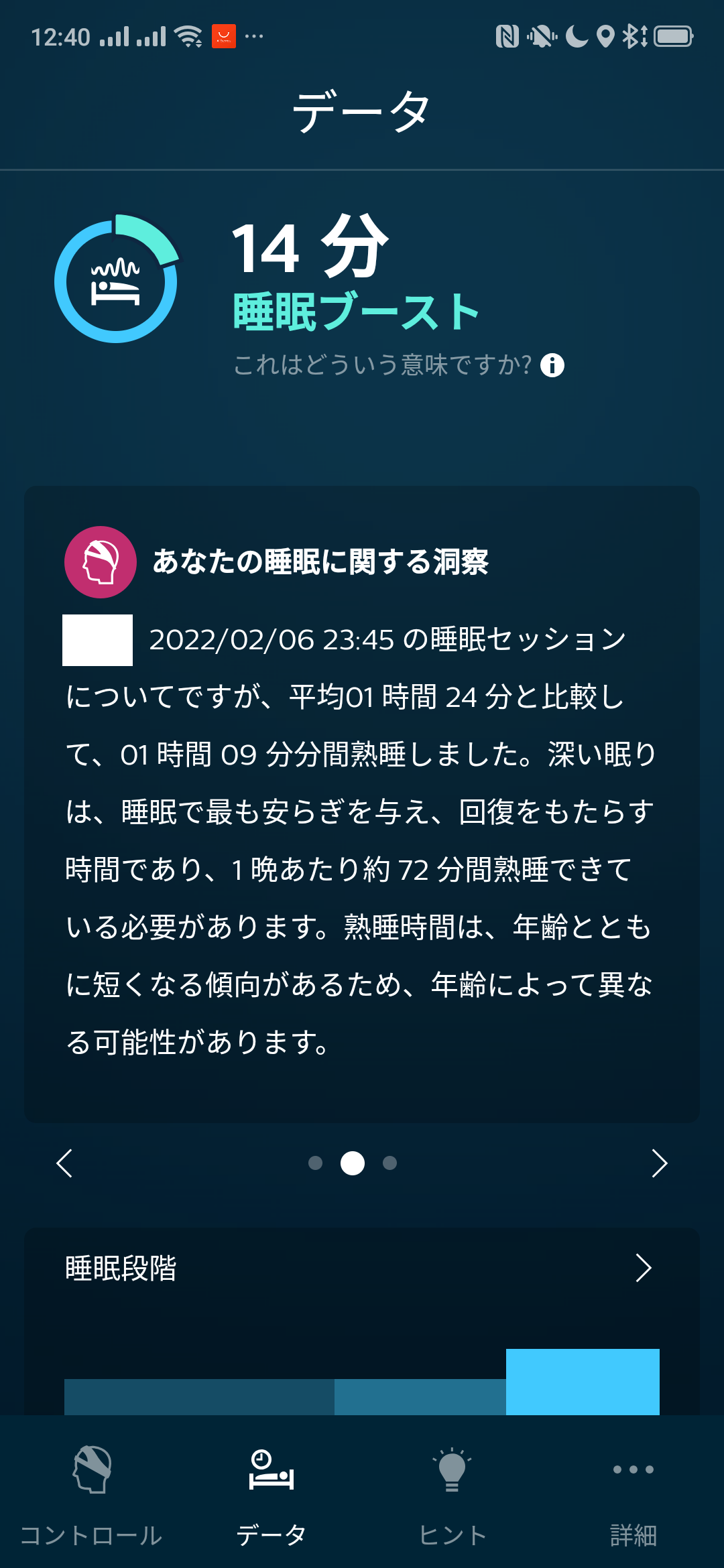This screenshot has width=724, height=1568.
Task: Switch to the コントロール tab
Action: pos(91,1496)
